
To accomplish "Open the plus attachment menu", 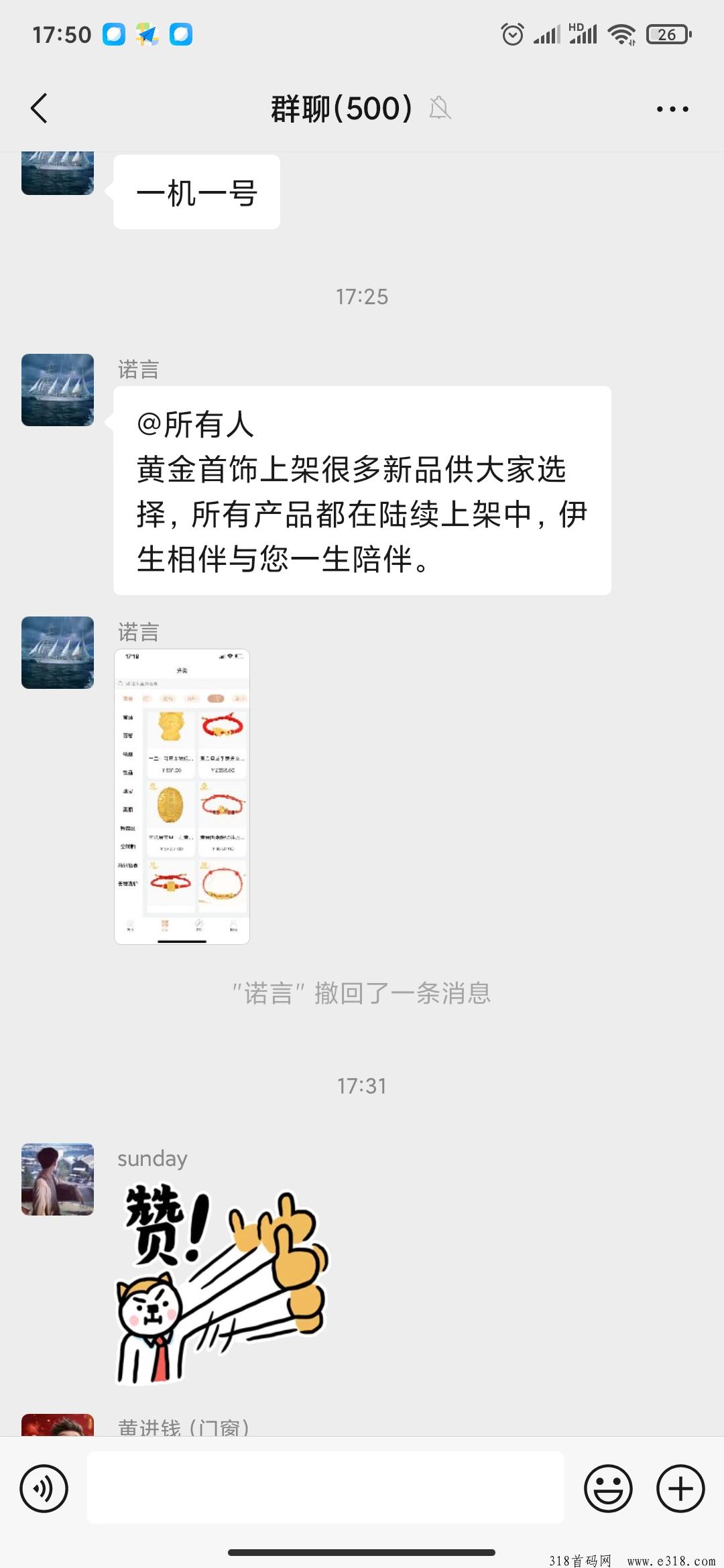I will (680, 1489).
